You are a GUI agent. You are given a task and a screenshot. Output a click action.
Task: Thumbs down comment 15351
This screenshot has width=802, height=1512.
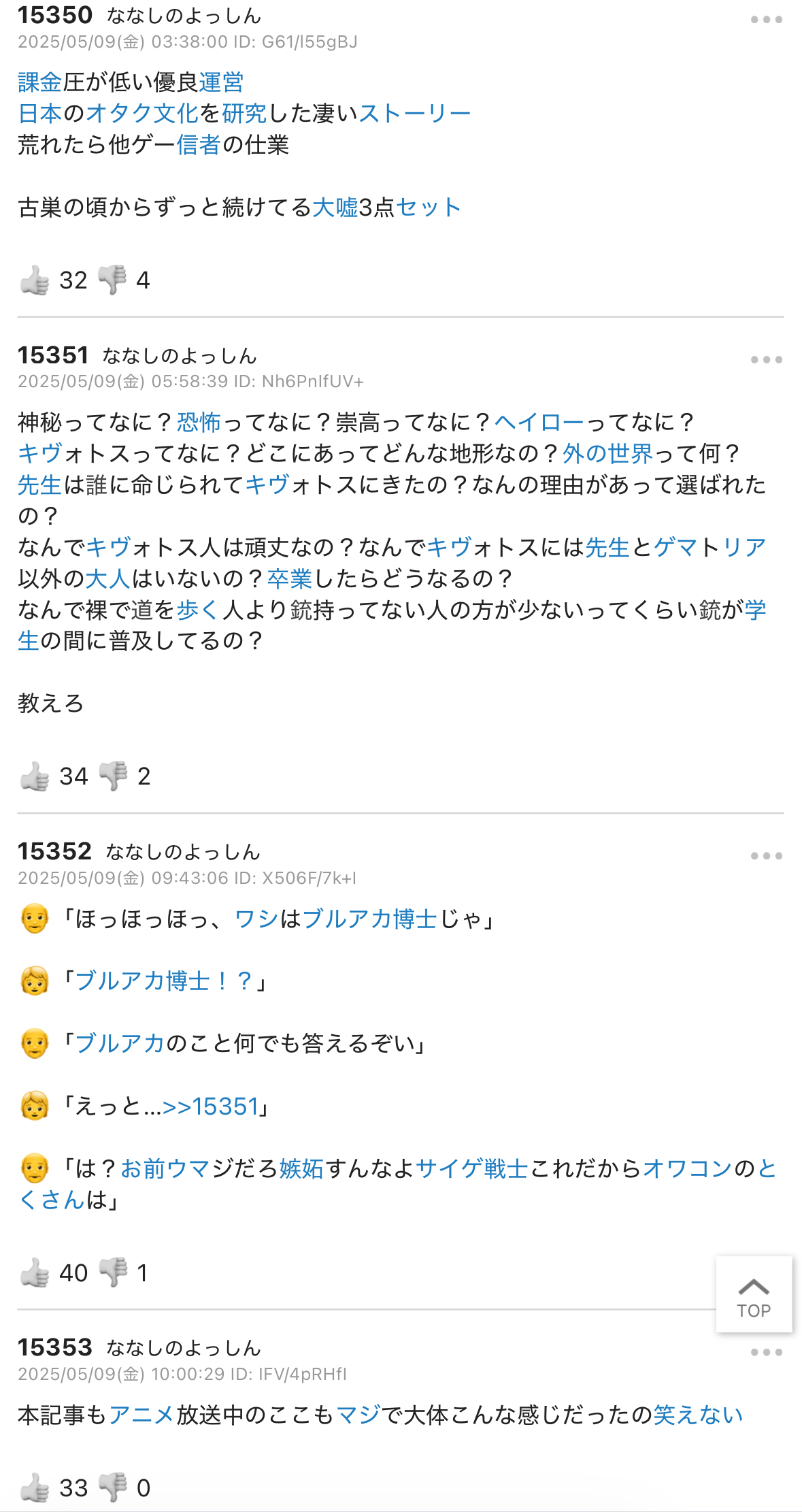coord(113,776)
